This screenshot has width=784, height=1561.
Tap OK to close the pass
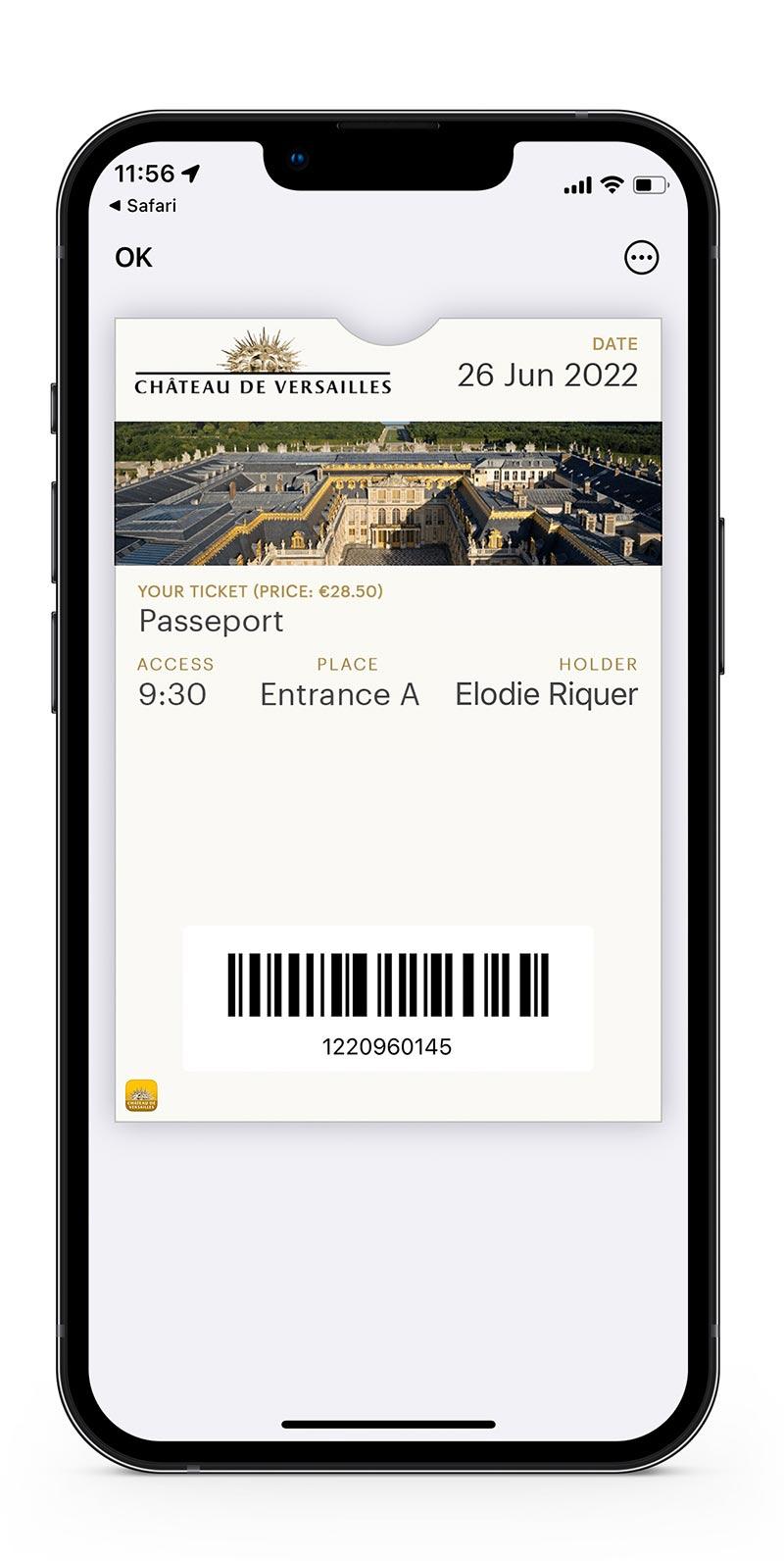(x=133, y=258)
